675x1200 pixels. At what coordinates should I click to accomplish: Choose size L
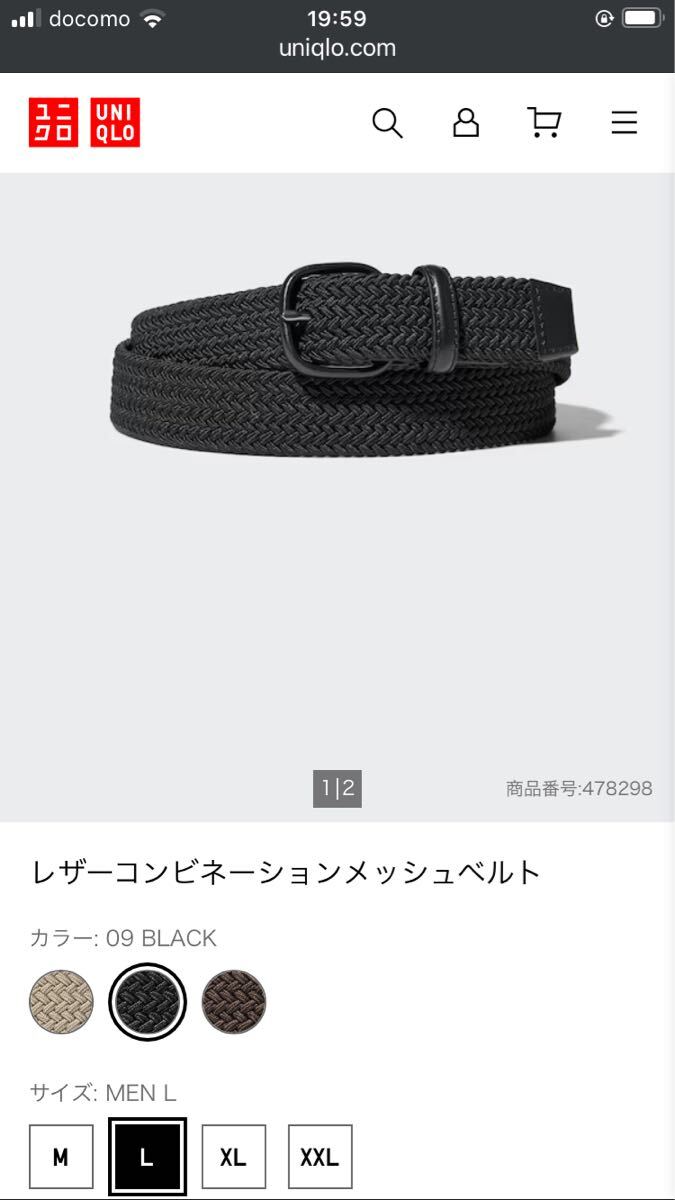click(147, 1157)
